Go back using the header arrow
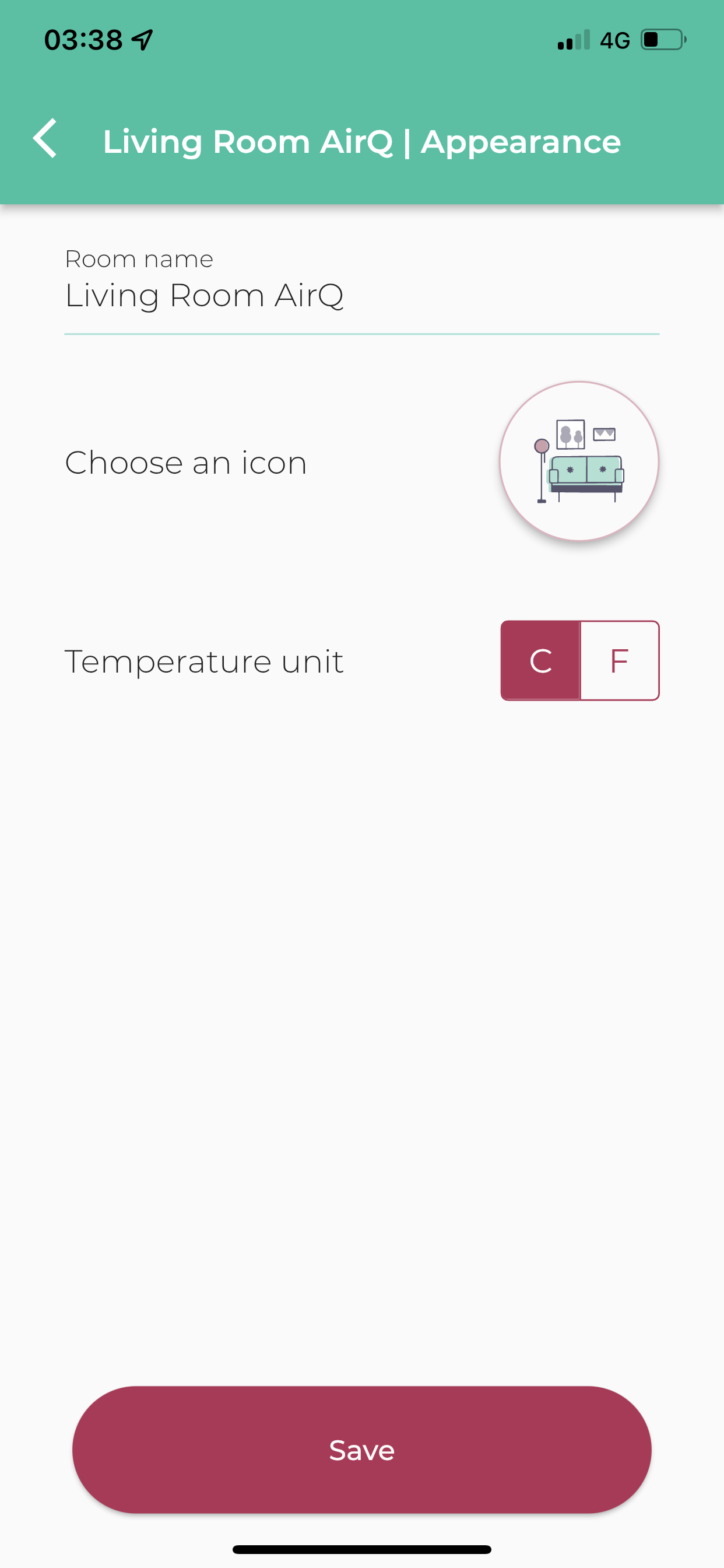The width and height of the screenshot is (724, 1568). [45, 139]
